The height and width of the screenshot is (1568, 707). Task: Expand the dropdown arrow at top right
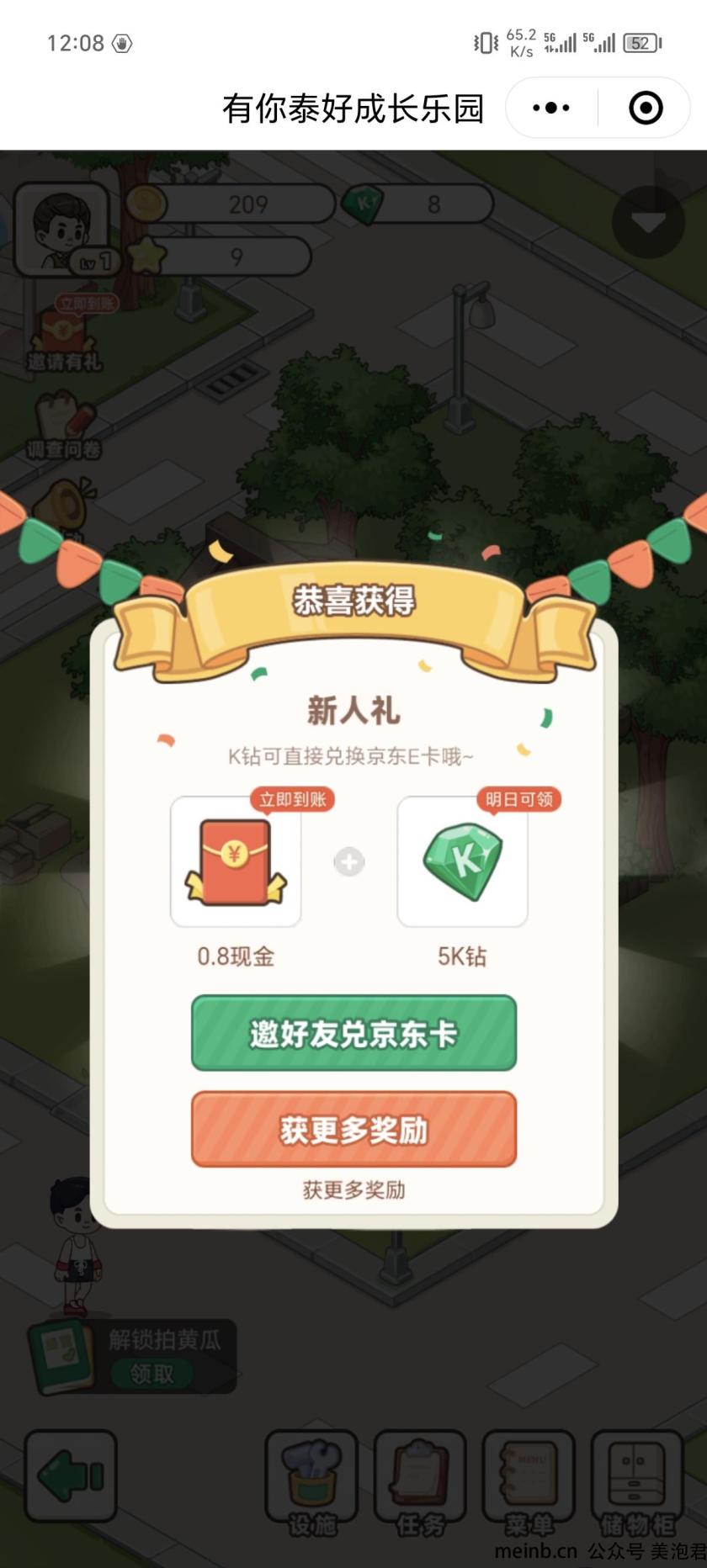(648, 223)
